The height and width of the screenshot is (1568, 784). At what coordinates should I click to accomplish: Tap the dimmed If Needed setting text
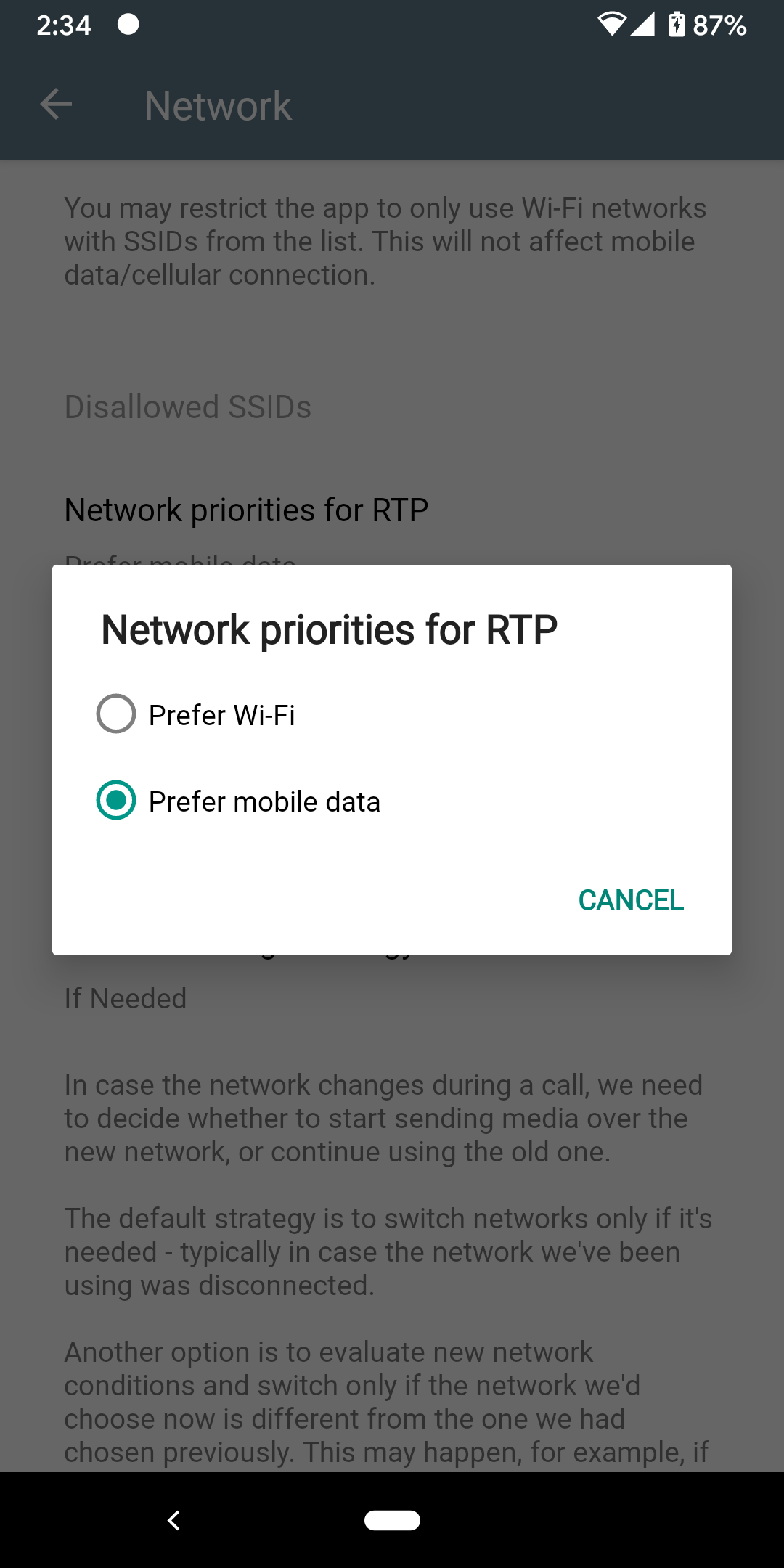[x=125, y=998]
